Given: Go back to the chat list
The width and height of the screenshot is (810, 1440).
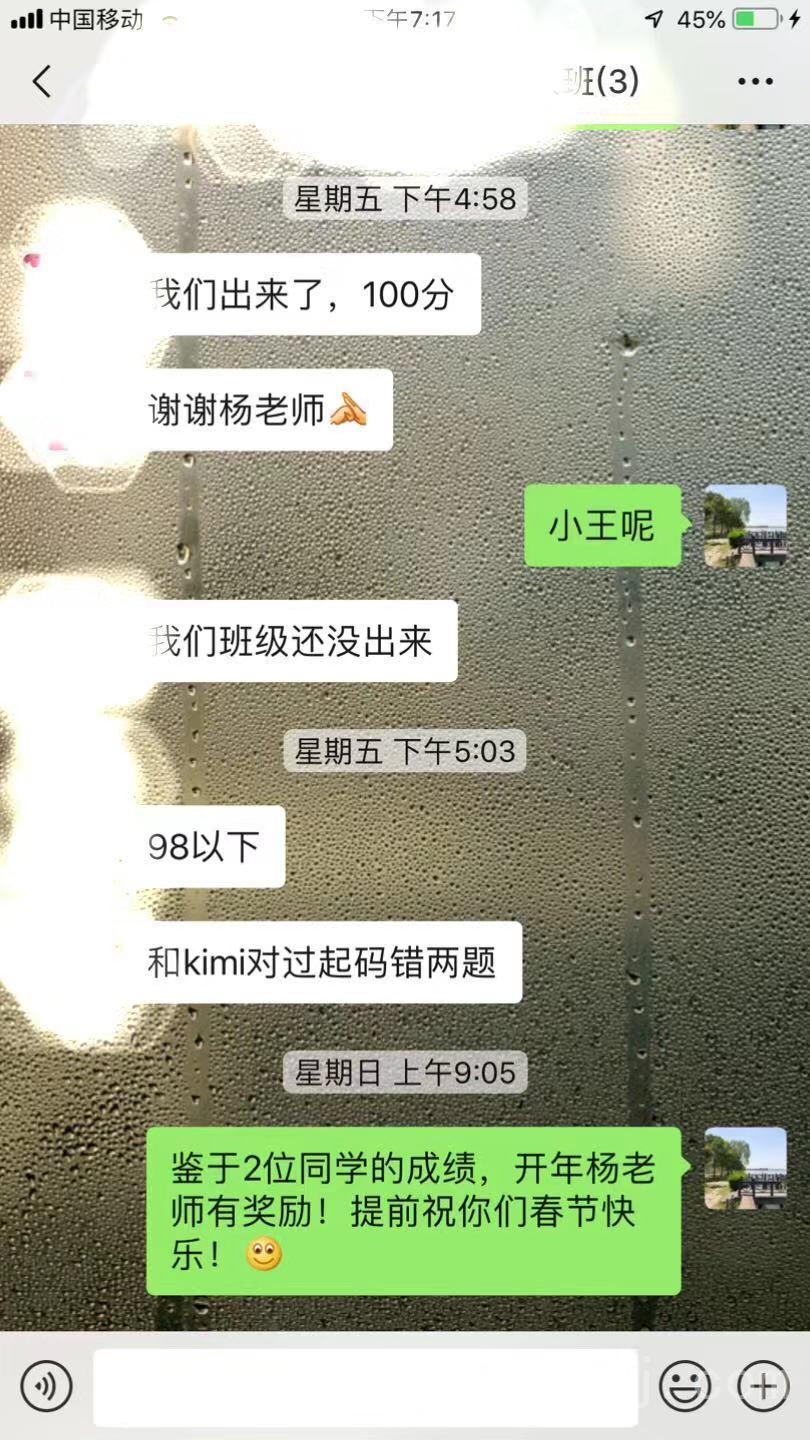Looking at the screenshot, I should (42, 81).
